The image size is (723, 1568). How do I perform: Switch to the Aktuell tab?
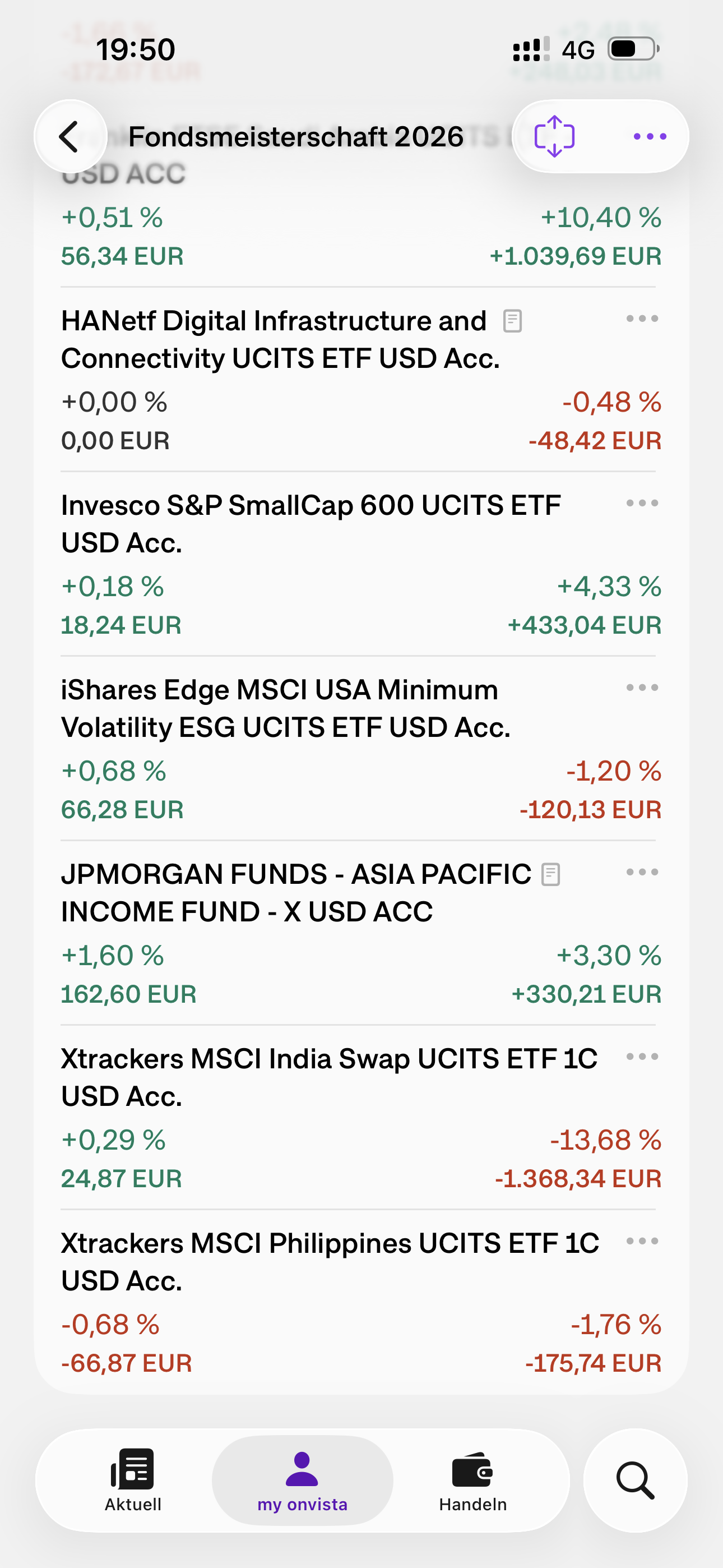(x=133, y=1481)
